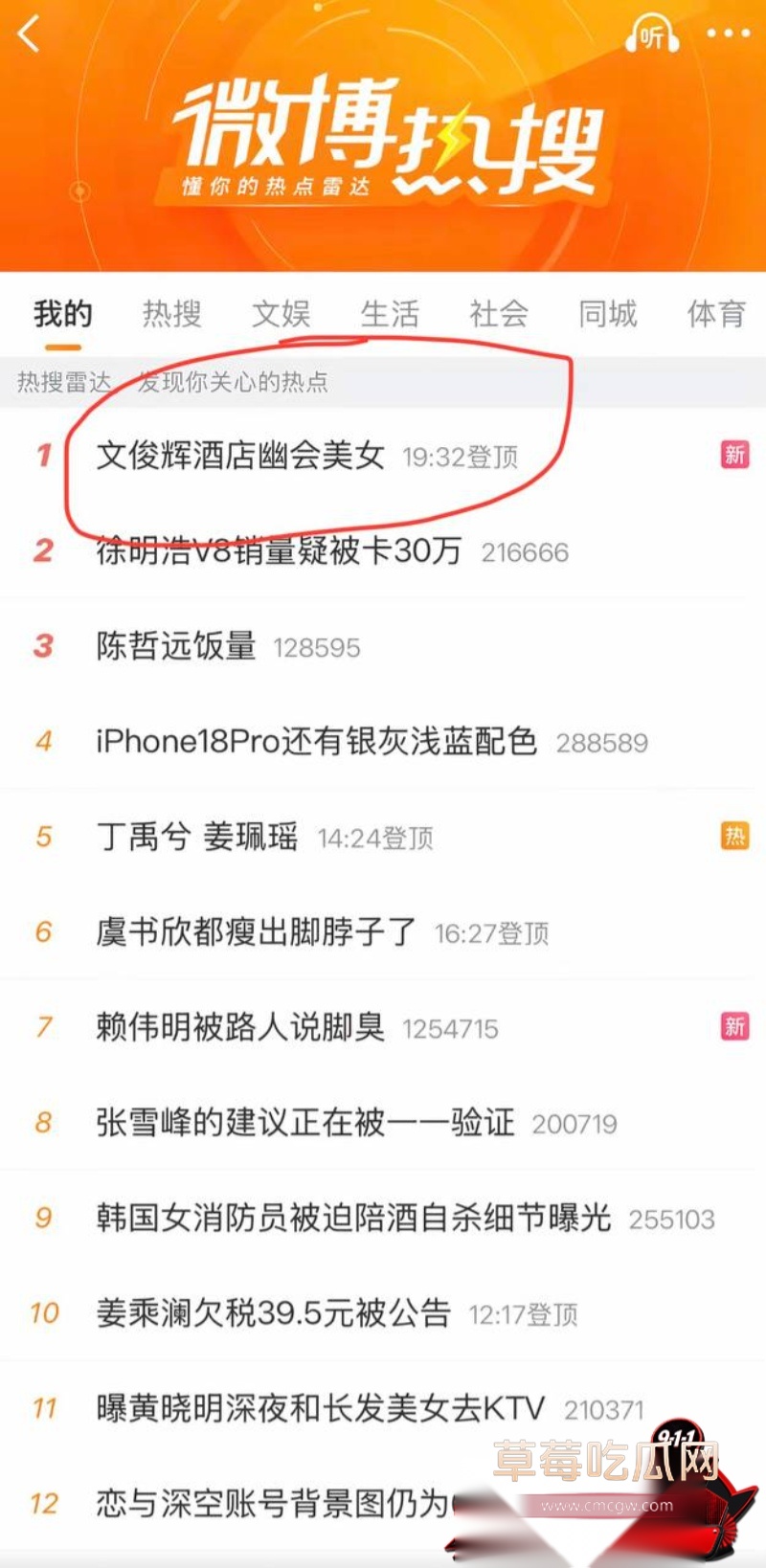Select the 我的 tab
The height and width of the screenshot is (1568, 766).
tap(63, 313)
